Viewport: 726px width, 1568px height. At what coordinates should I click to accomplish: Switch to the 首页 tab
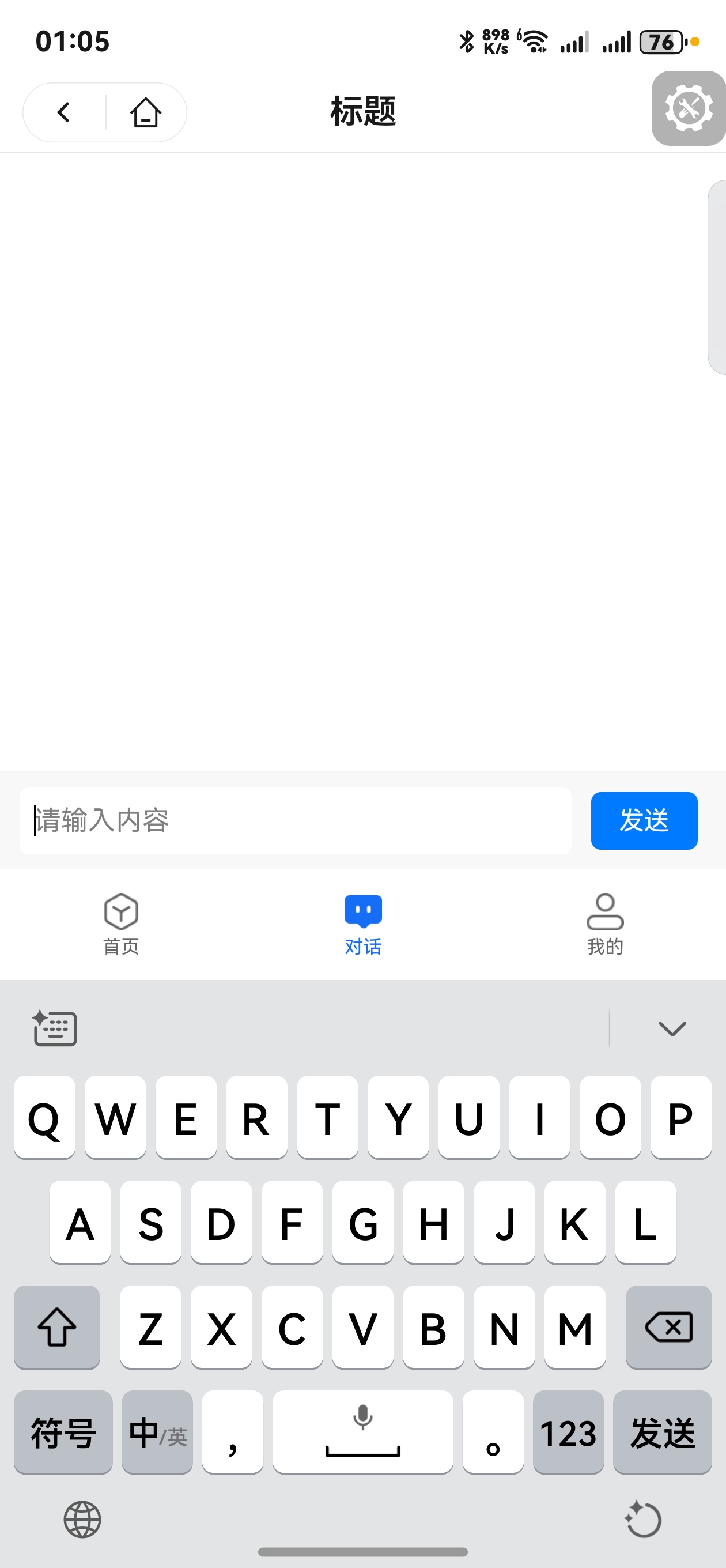click(x=121, y=924)
